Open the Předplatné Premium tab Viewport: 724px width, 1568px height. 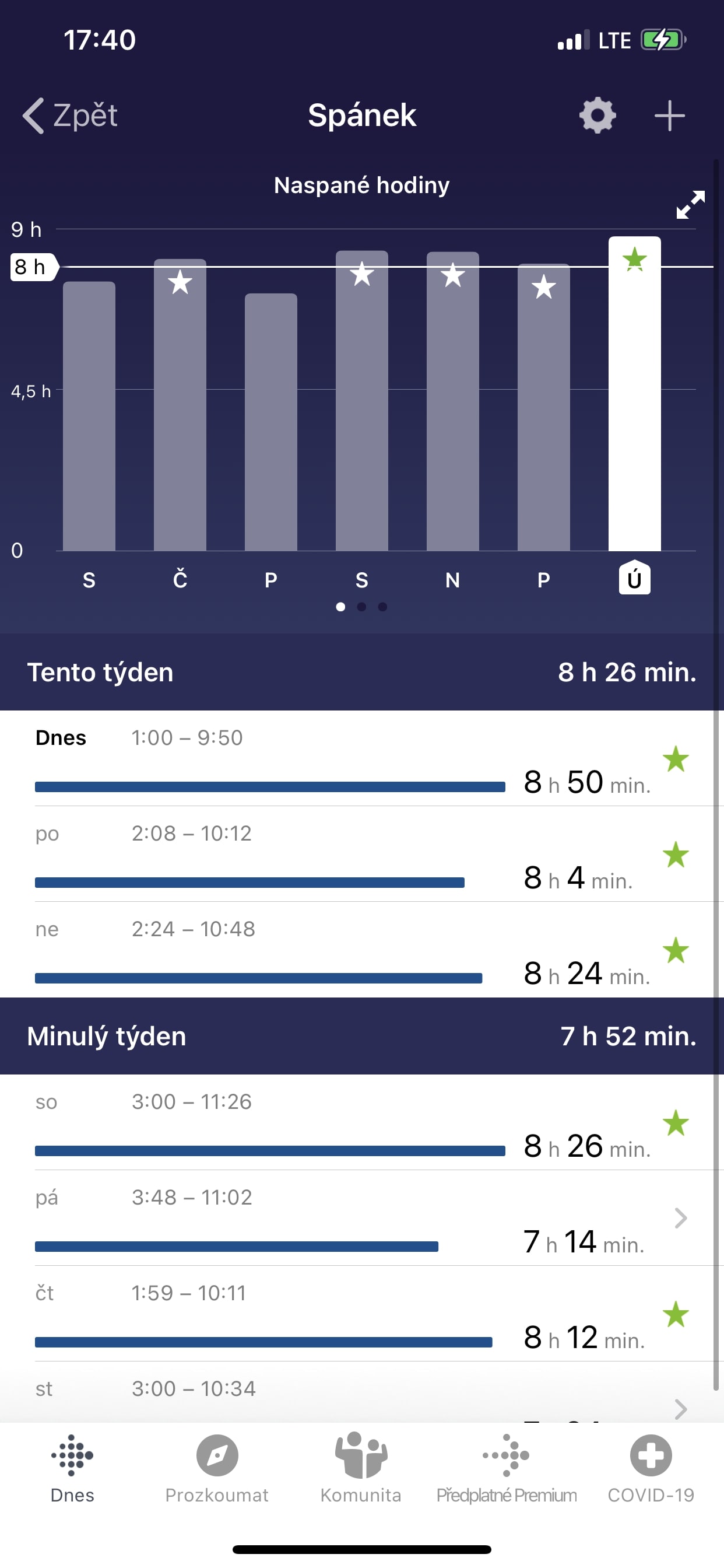pos(506,1468)
